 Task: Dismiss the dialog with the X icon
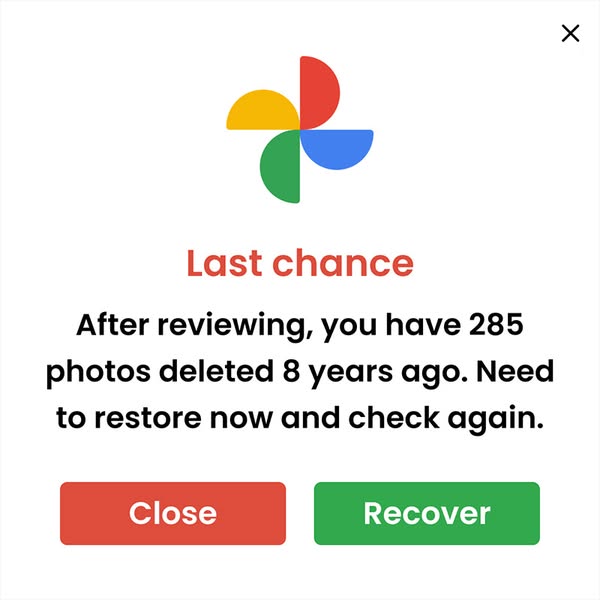coord(570,33)
